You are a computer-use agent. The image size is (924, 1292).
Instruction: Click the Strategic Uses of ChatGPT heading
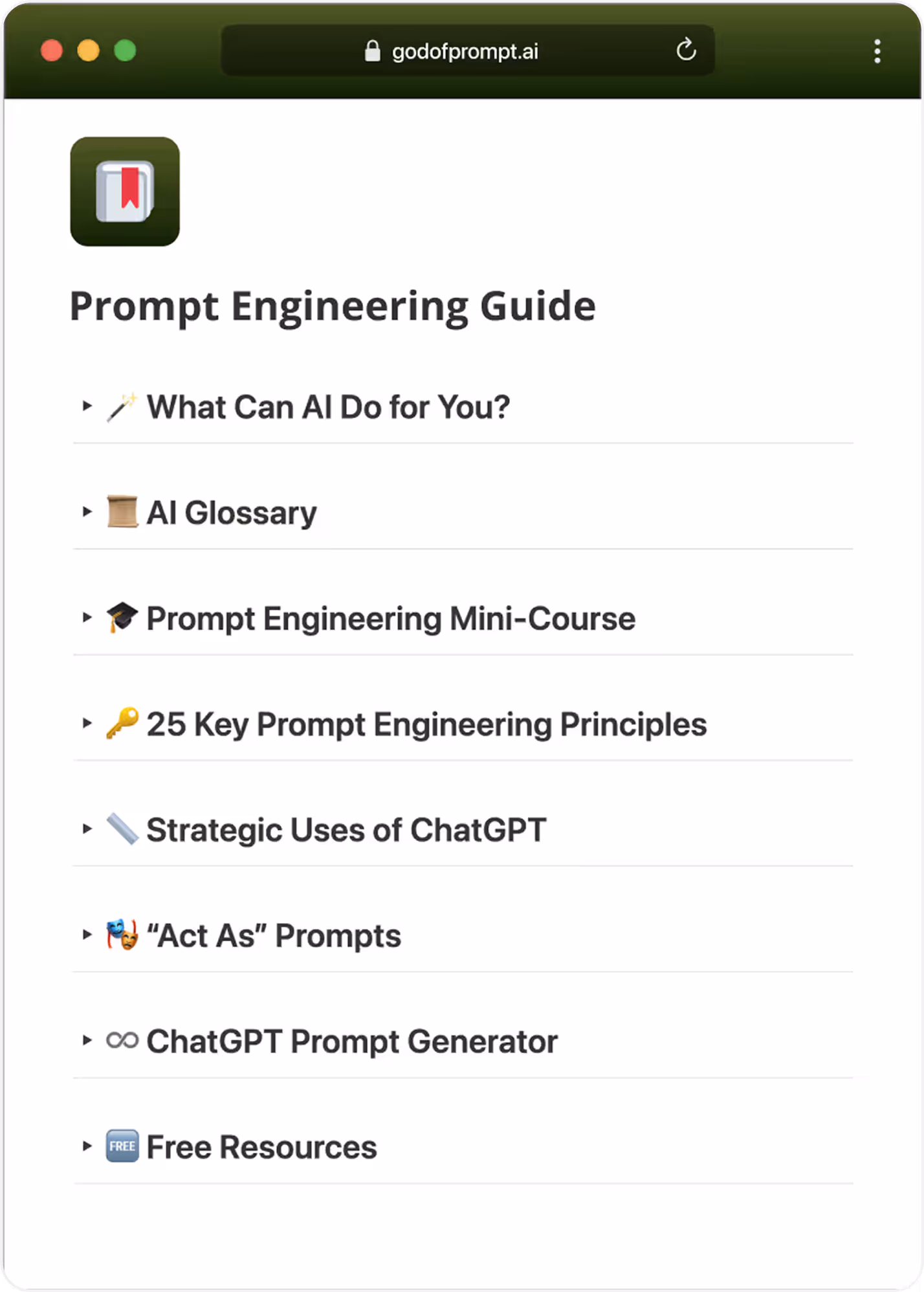click(x=346, y=829)
